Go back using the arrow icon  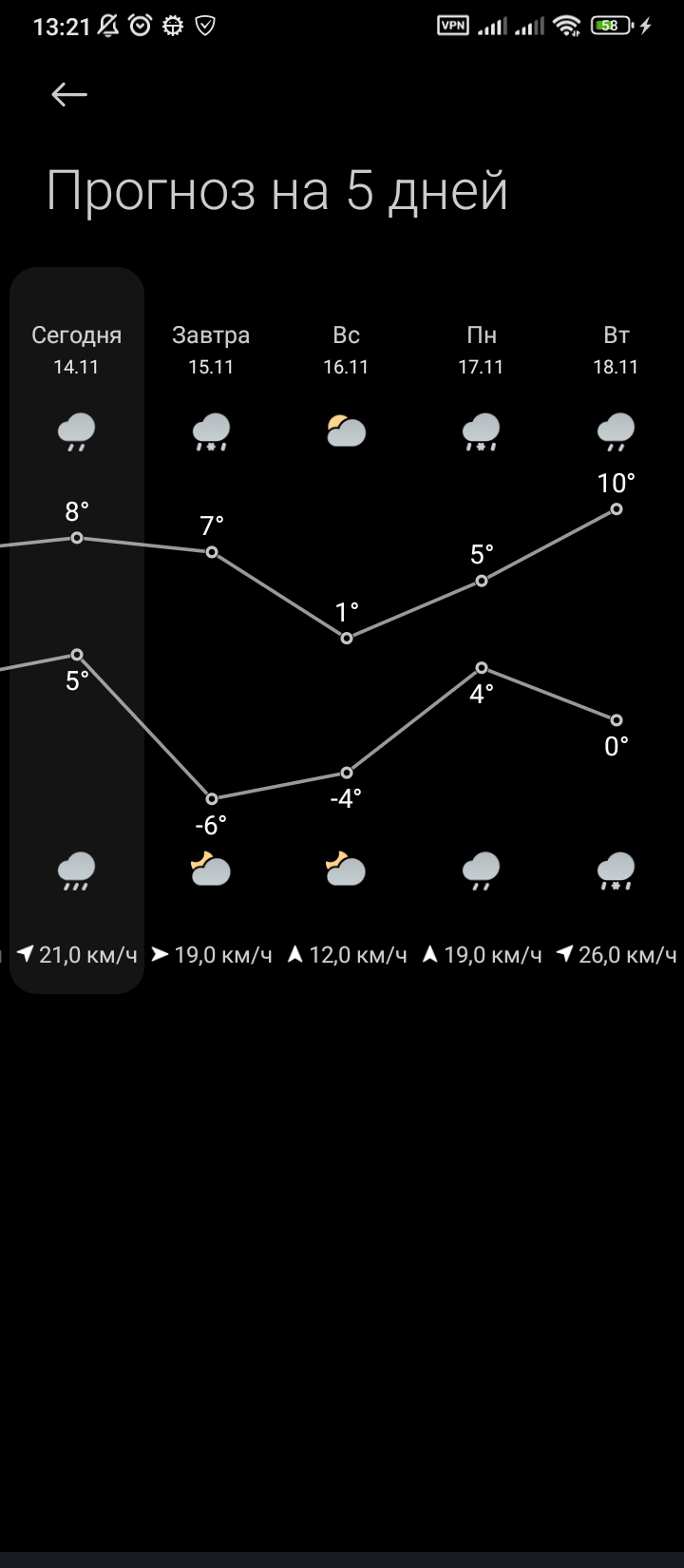[69, 94]
